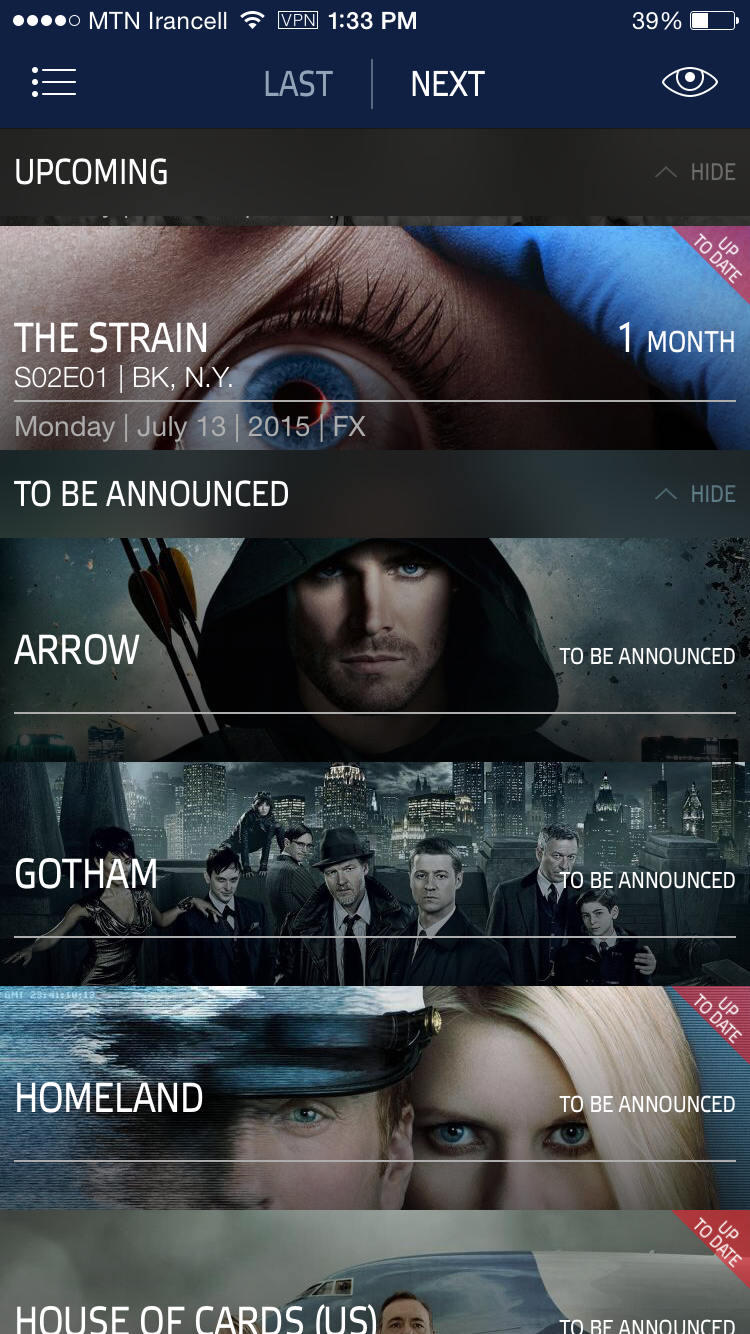This screenshot has width=750, height=1334.
Task: Open the list menu icon
Action: pyautogui.click(x=54, y=83)
